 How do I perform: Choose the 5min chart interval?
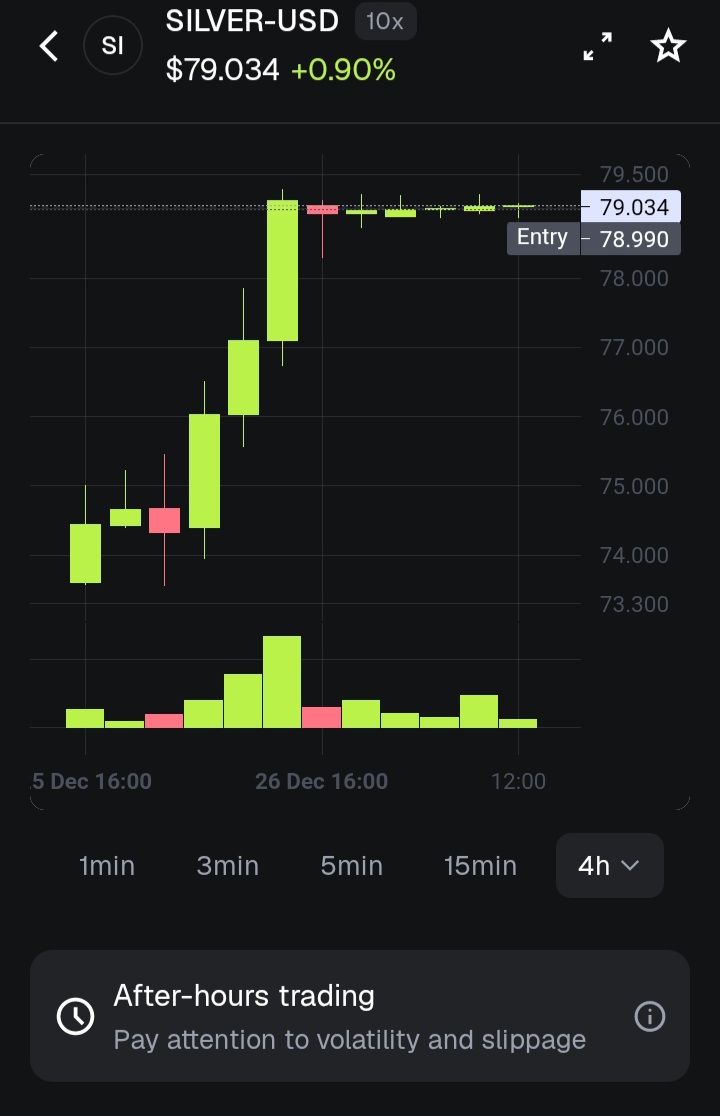coord(351,865)
